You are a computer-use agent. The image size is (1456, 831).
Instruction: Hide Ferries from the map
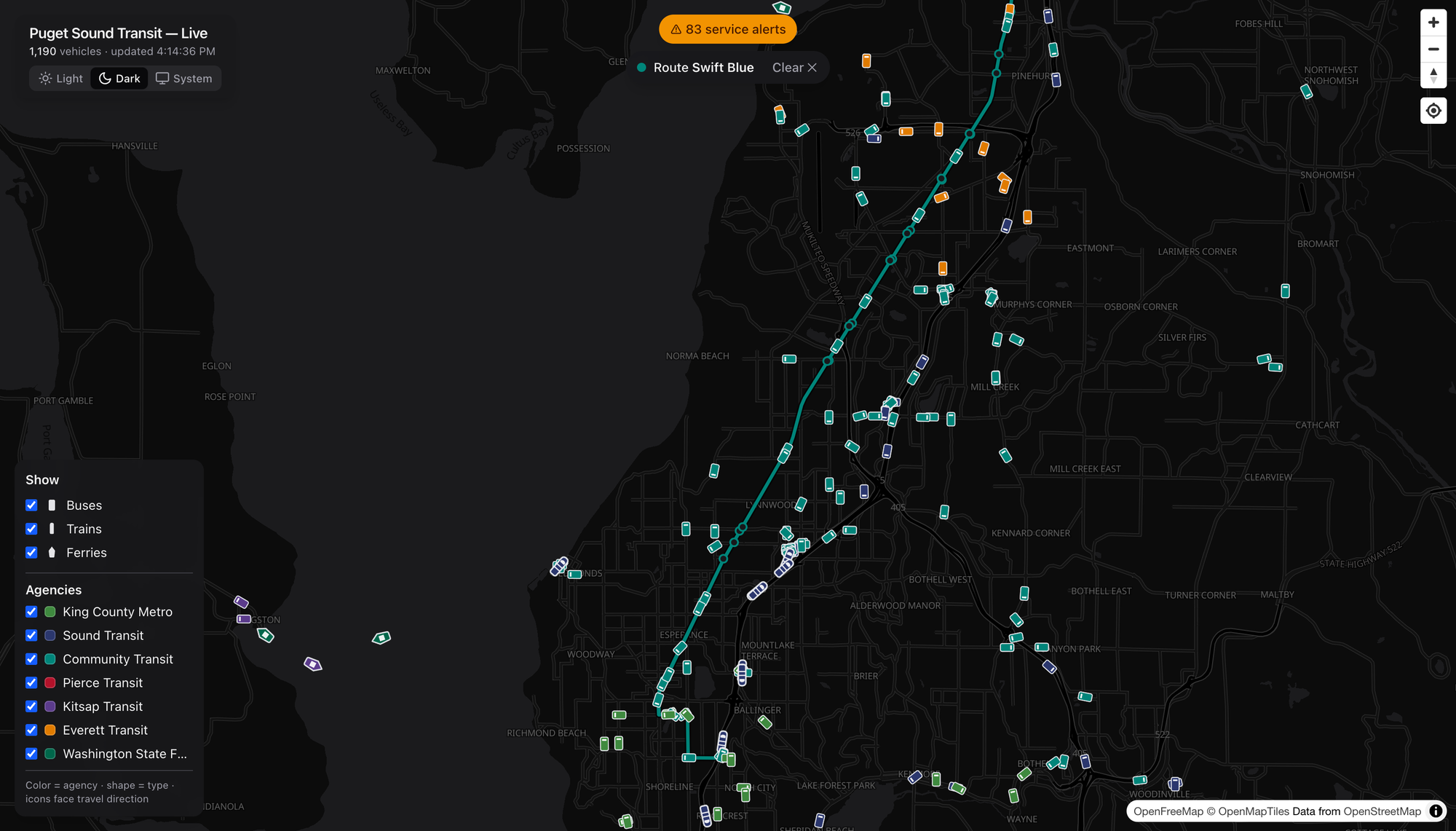31,553
